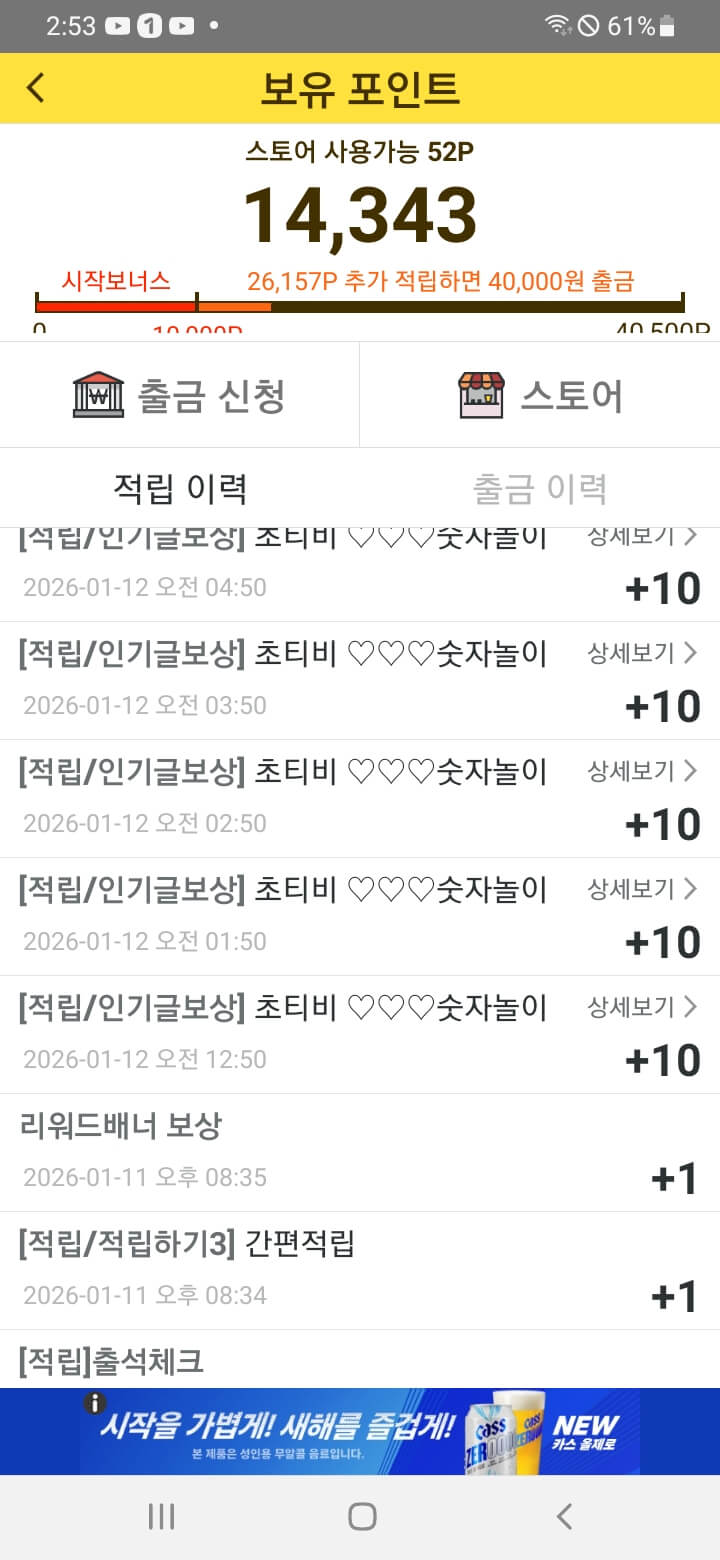Open the 스토어 store

point(540,395)
